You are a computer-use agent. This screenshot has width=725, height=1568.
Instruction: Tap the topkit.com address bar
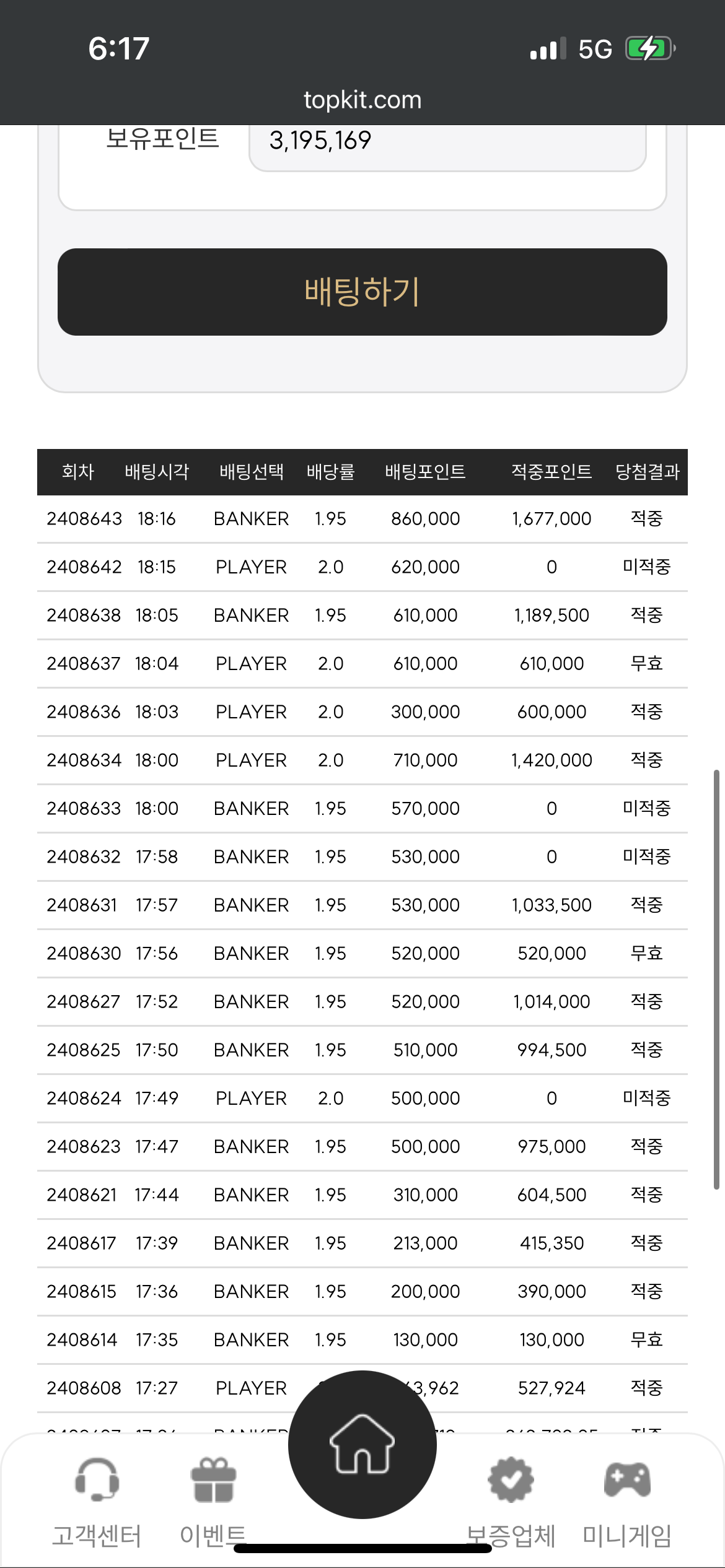[x=362, y=100]
